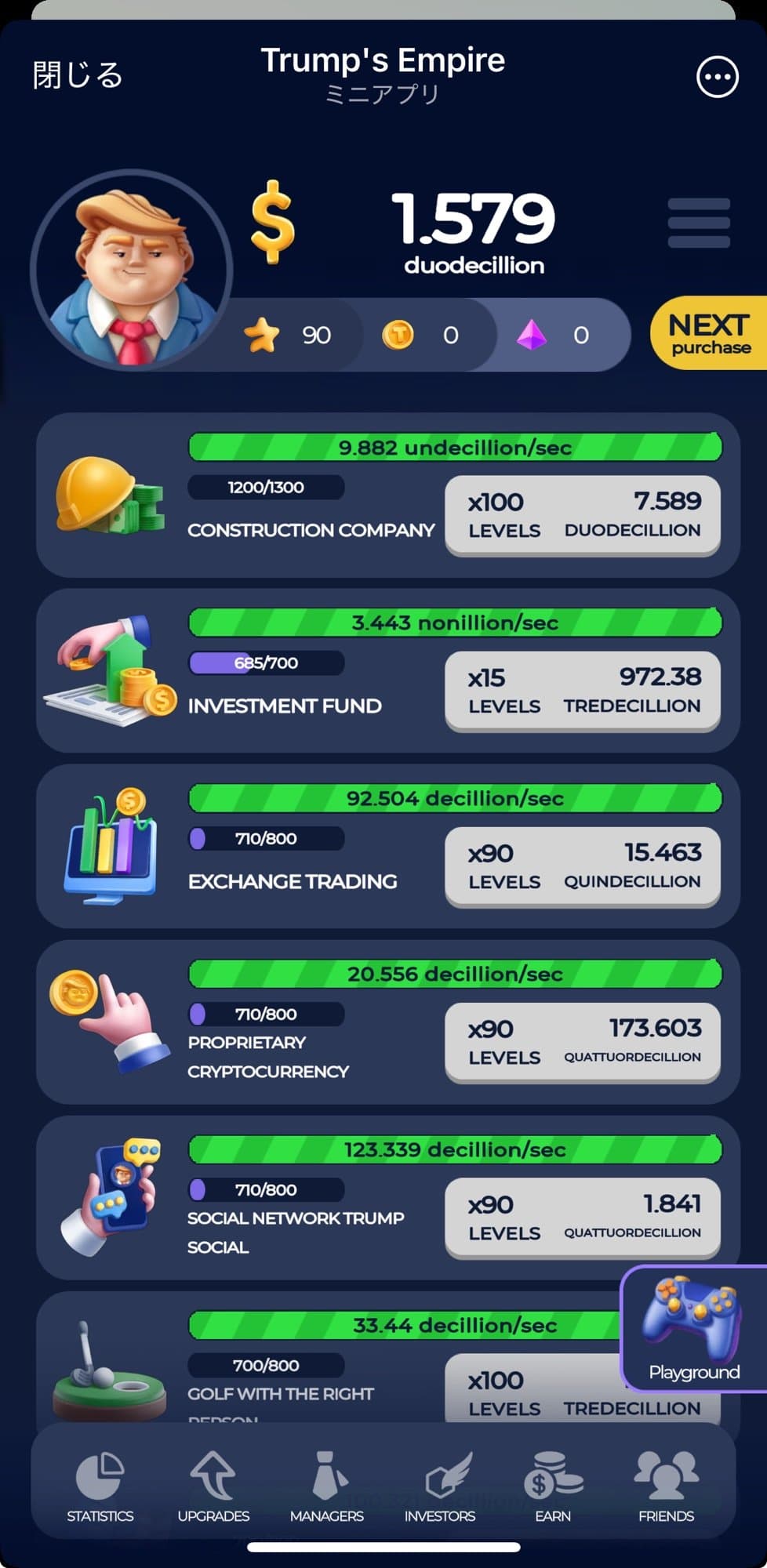Buy x100 levels for Construction Company

(x=582, y=515)
